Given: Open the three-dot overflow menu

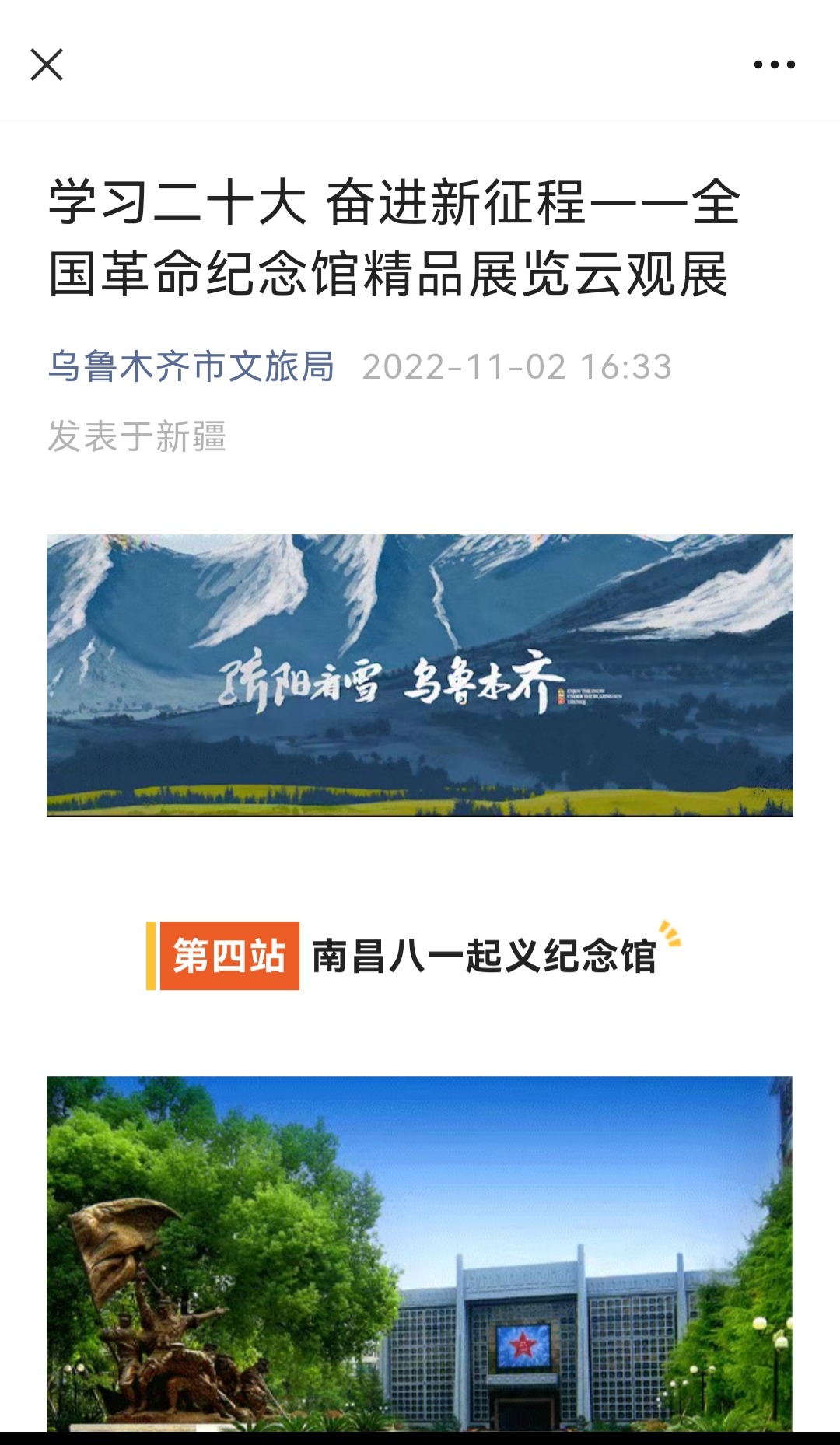Looking at the screenshot, I should 774,65.
